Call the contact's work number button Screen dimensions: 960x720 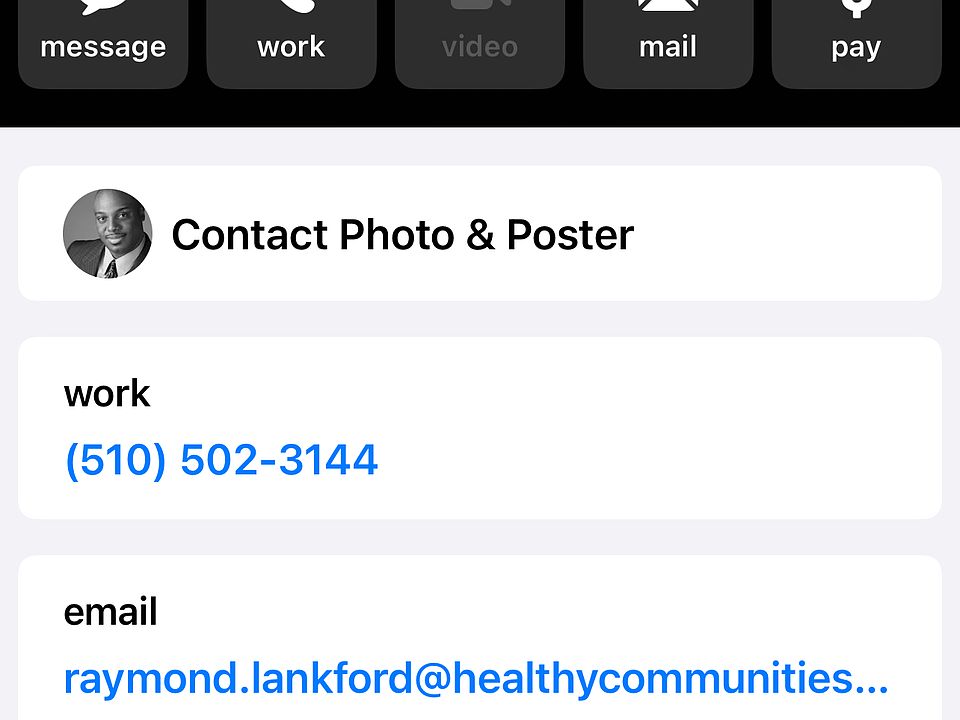click(x=291, y=40)
